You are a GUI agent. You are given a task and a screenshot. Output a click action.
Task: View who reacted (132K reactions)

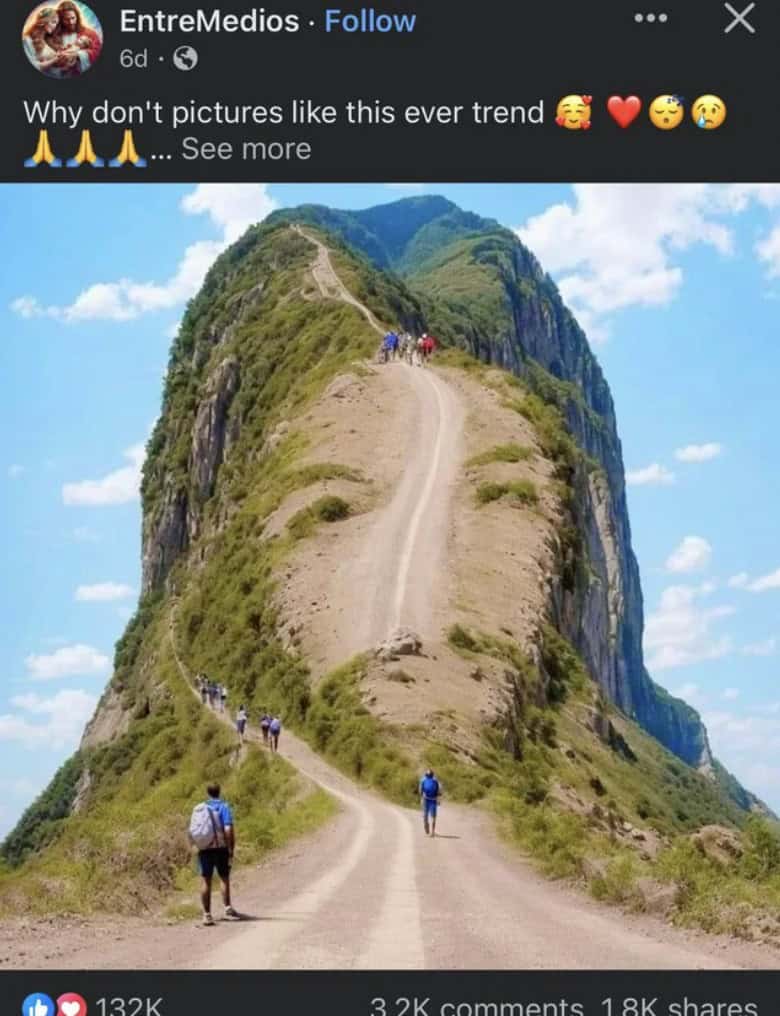point(100,1005)
